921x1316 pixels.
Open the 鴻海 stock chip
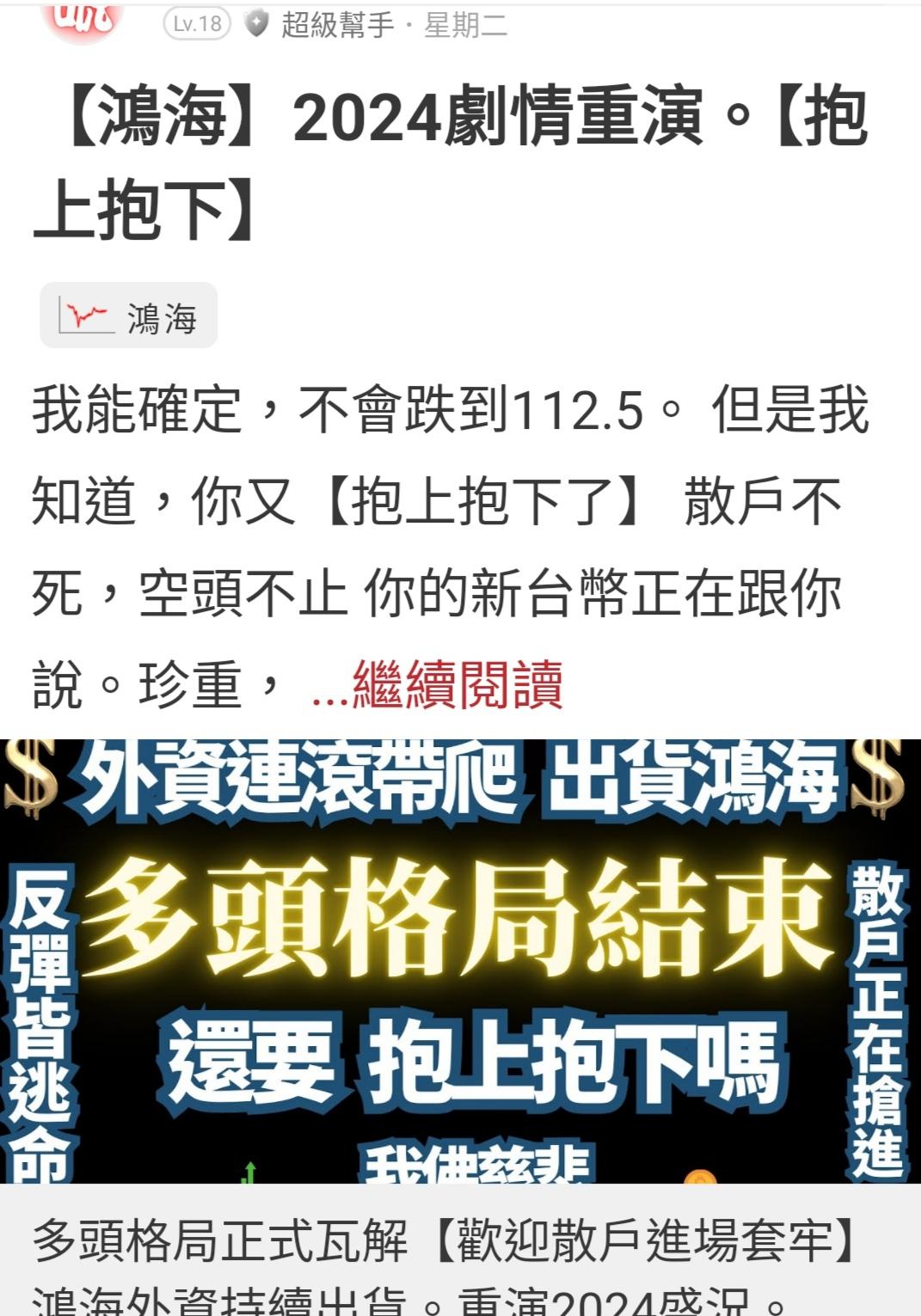pos(128,316)
